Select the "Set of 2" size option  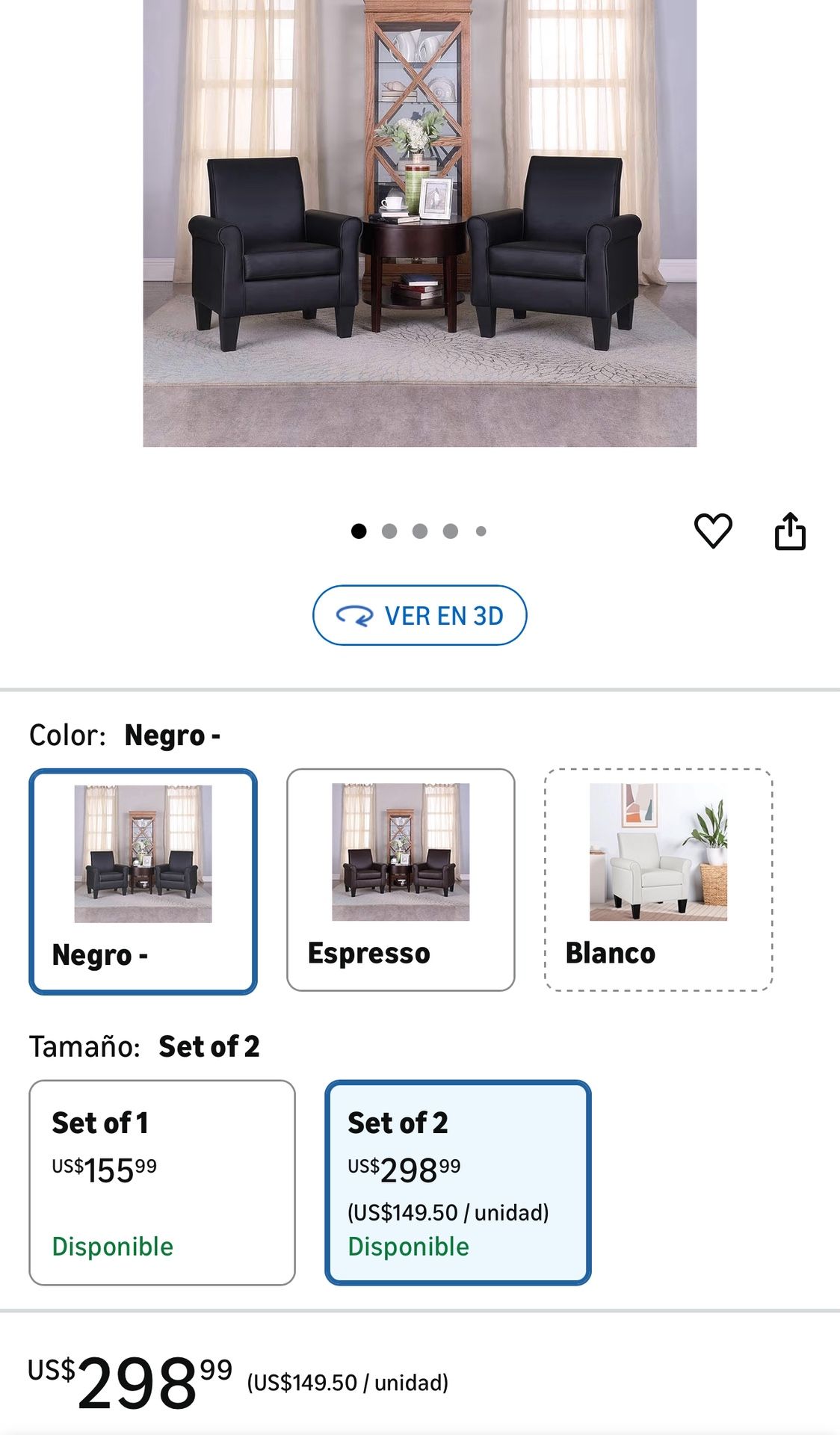click(458, 1181)
